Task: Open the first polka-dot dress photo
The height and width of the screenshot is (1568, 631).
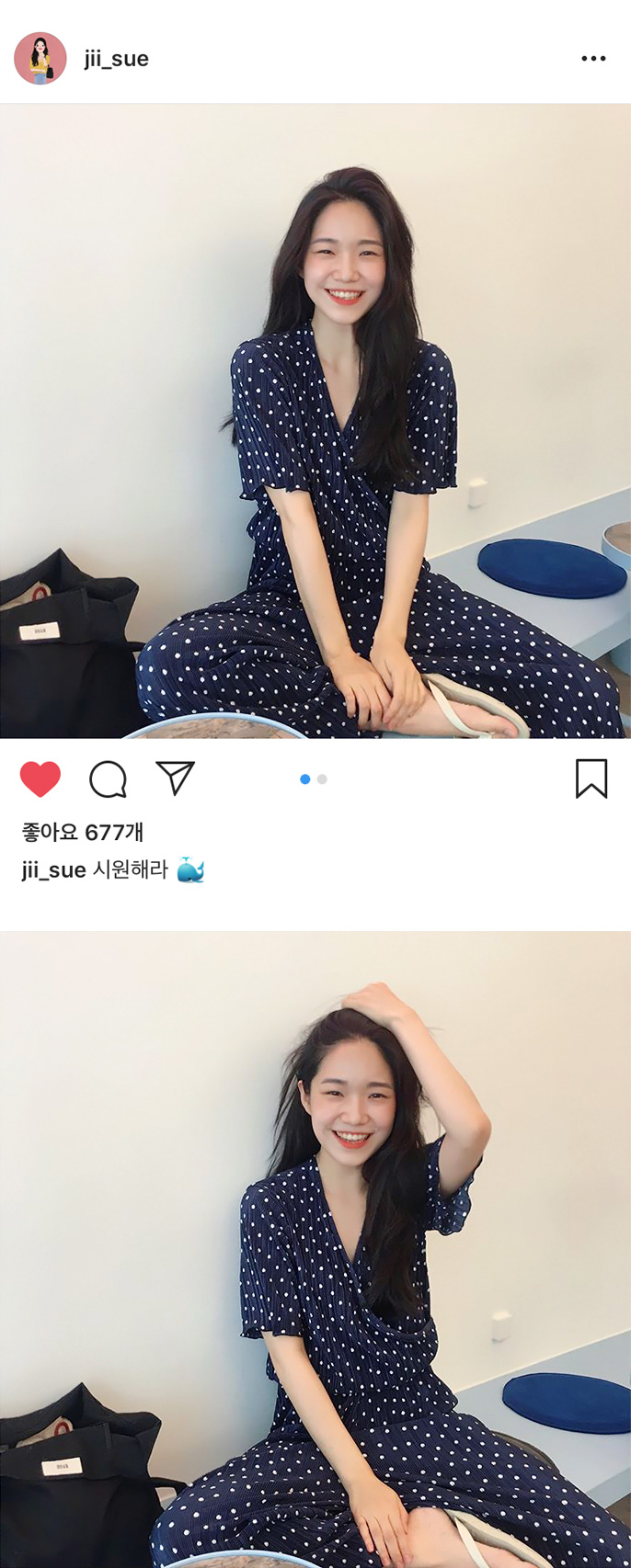Action: [315, 421]
